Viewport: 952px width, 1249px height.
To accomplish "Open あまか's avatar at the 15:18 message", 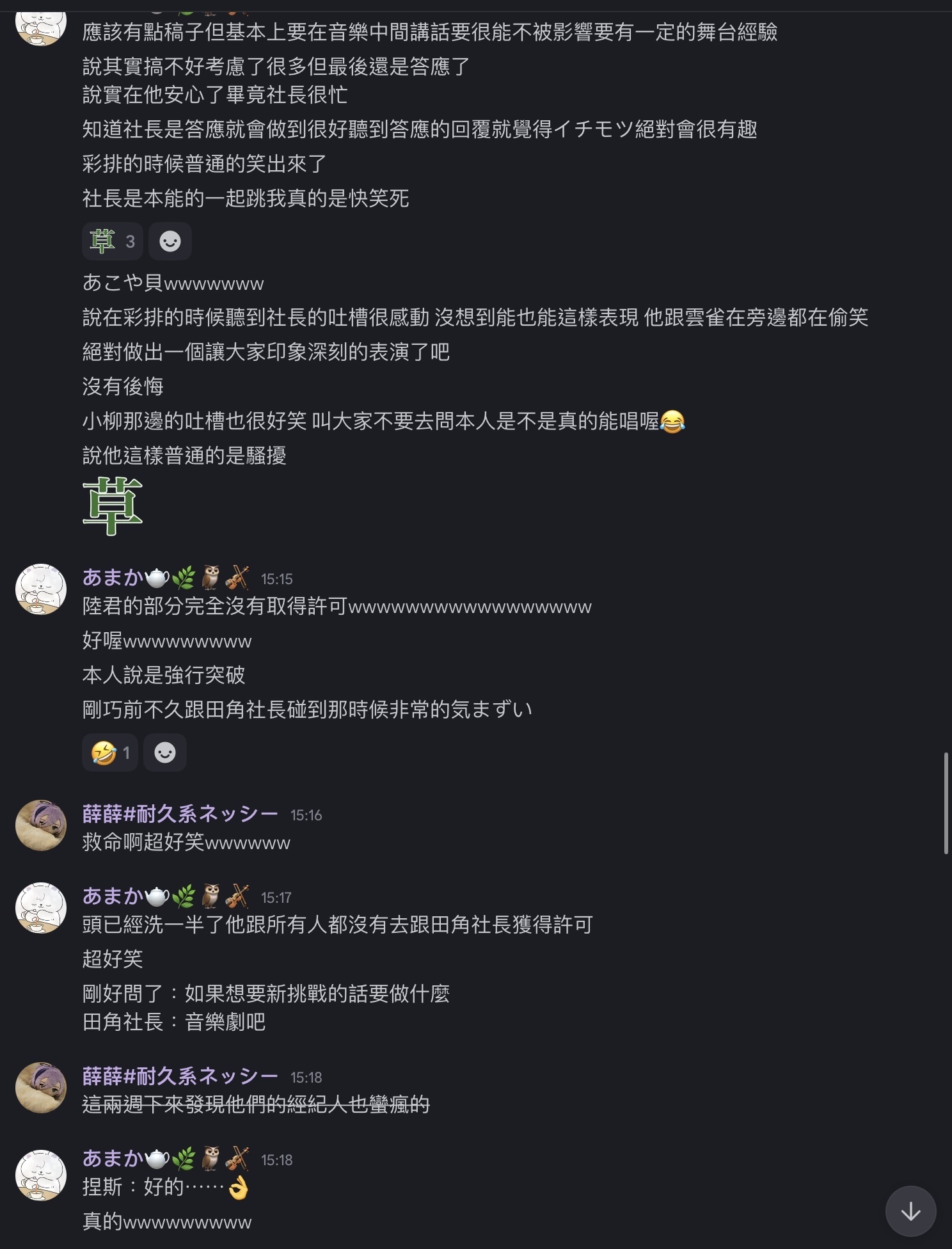I will (x=41, y=1175).
